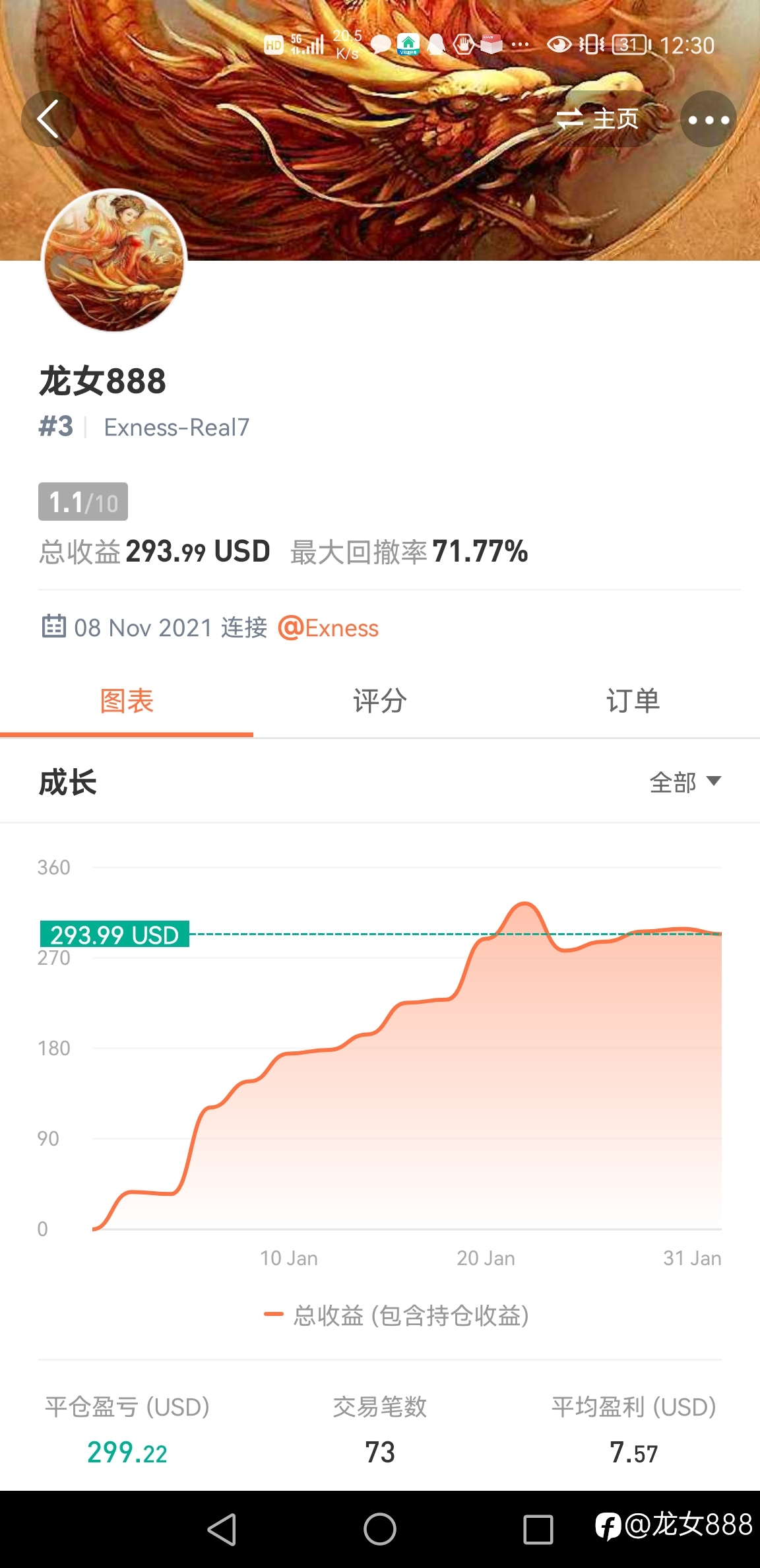Switch to the 订单 tab
This screenshot has width=760, height=1568.
coord(633,701)
